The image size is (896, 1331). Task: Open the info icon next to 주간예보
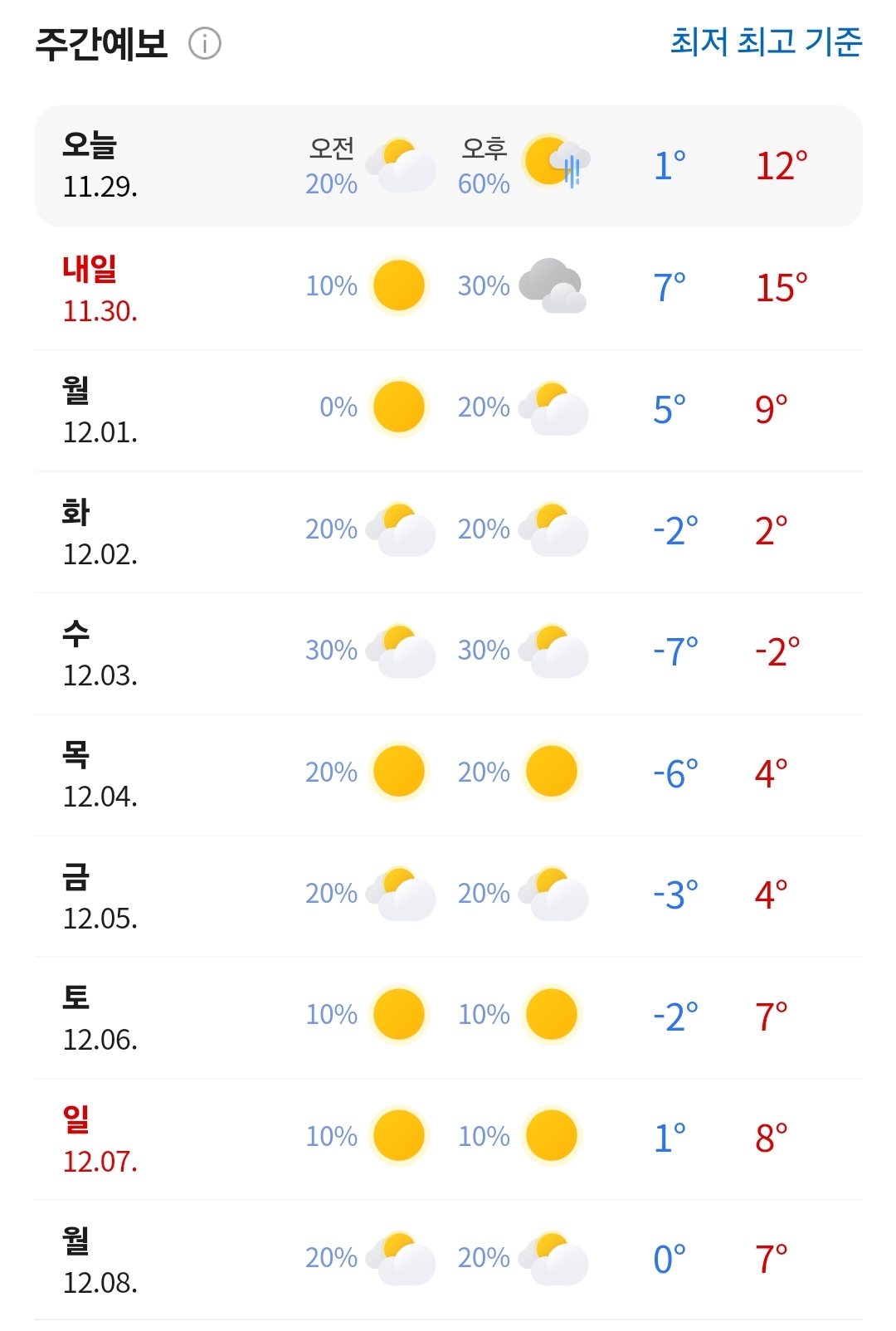click(205, 43)
